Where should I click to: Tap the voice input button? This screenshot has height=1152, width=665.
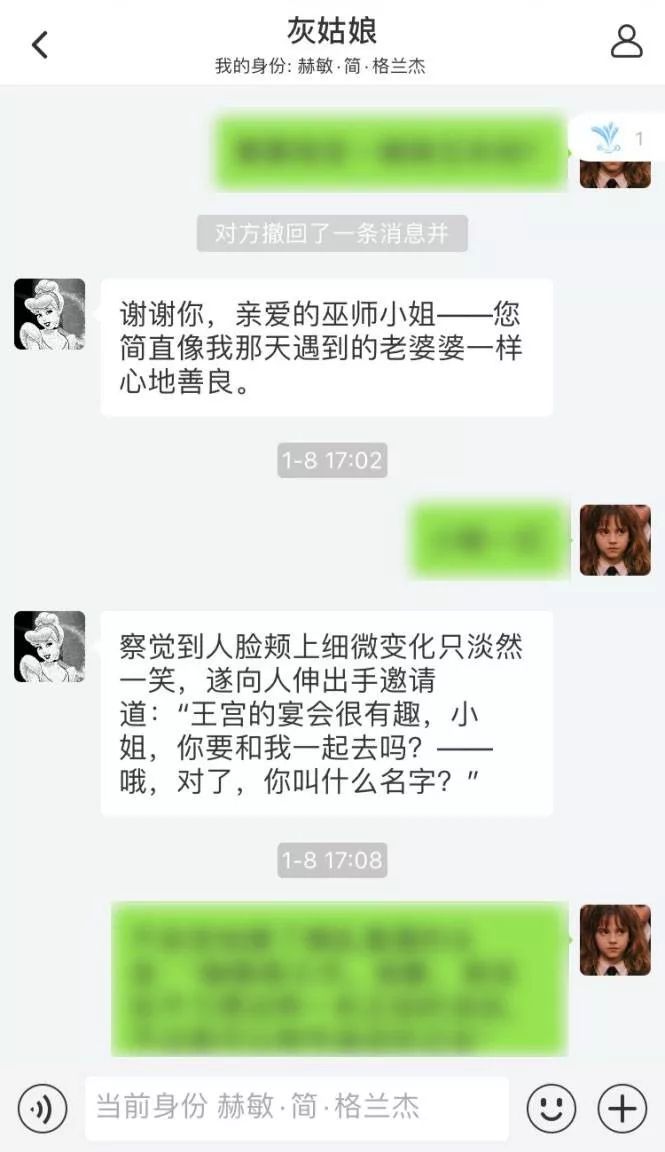(x=43, y=1108)
